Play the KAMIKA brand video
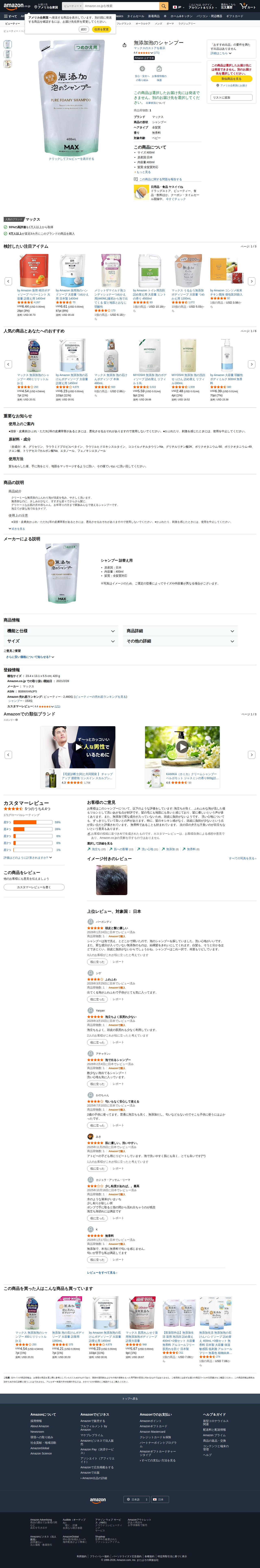Image resolution: width=260 pixels, height=1568 pixels. (x=182, y=747)
